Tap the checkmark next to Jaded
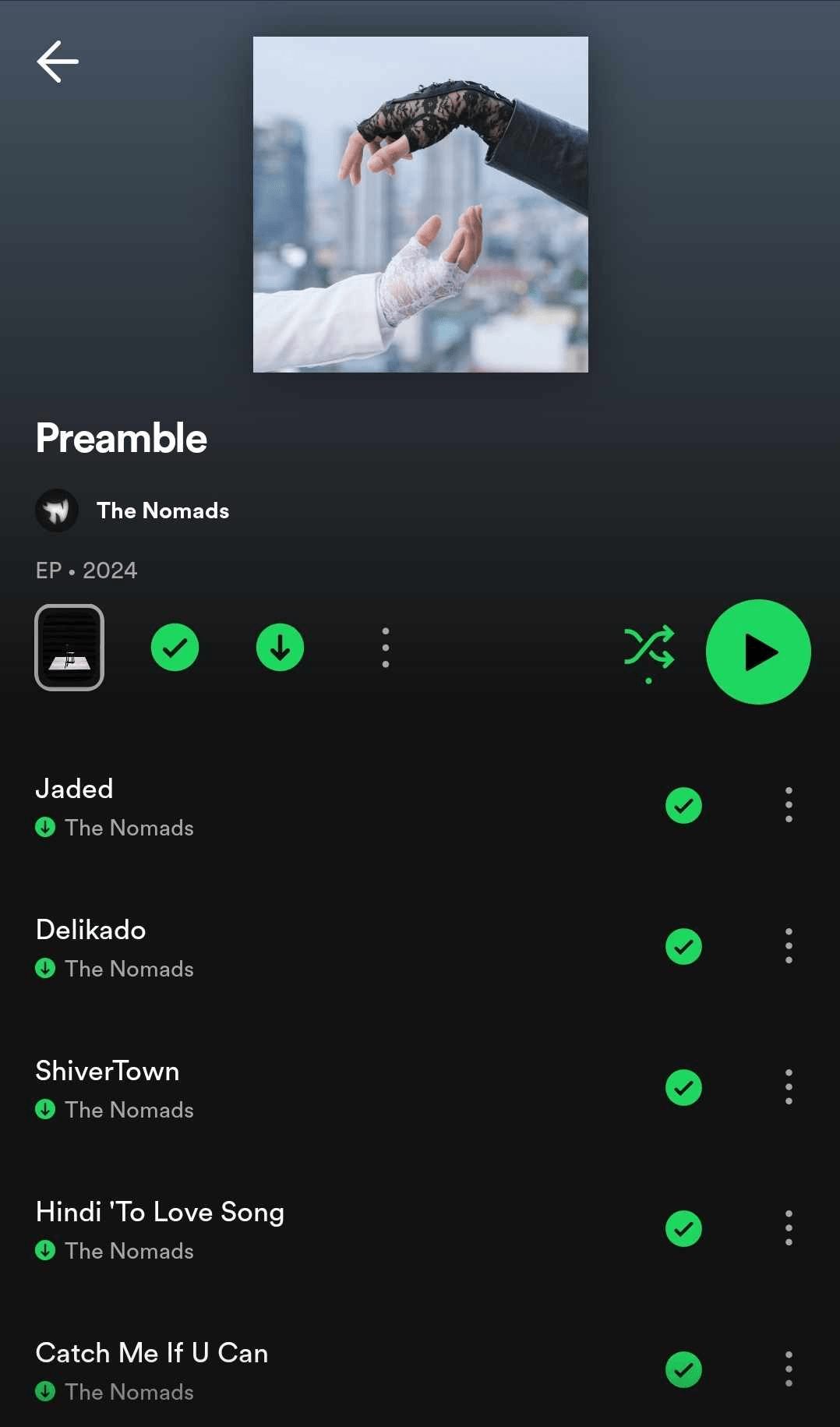 683,806
